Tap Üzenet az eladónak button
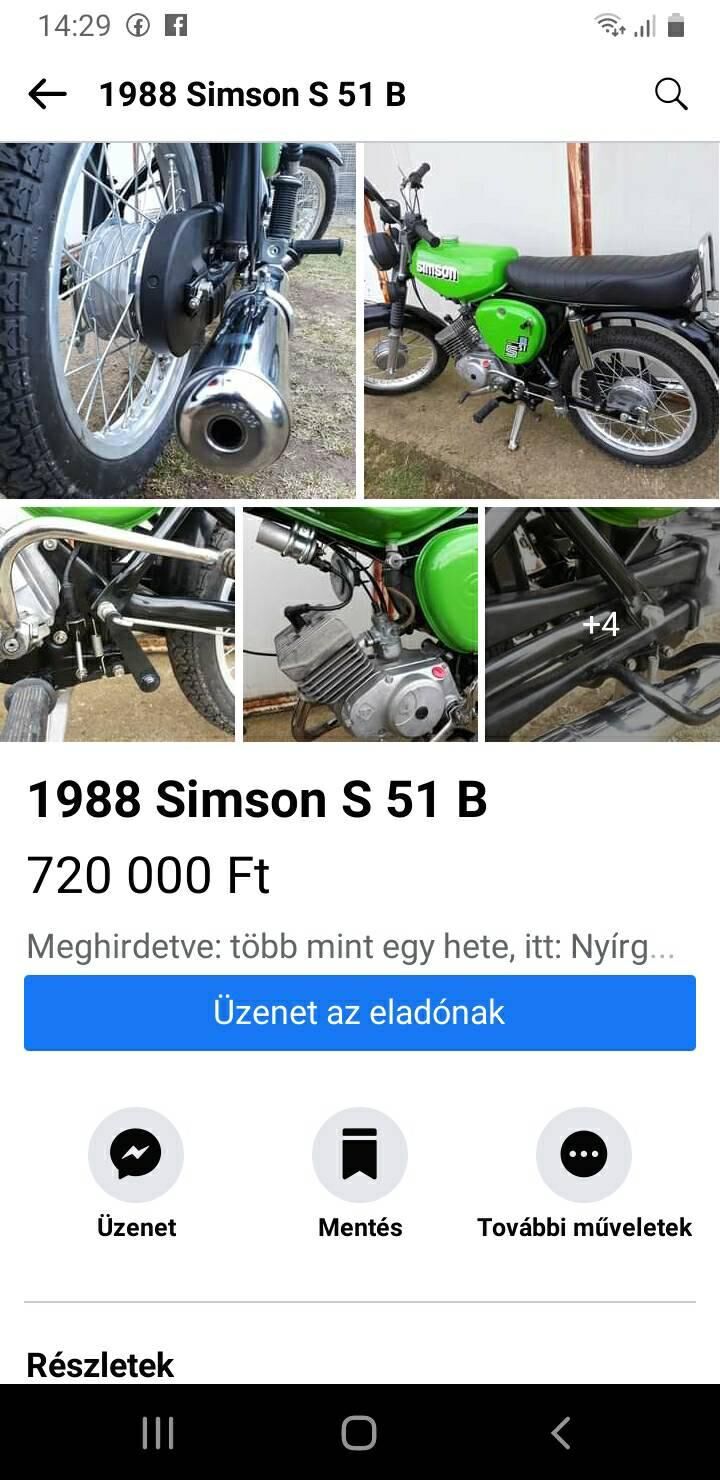The height and width of the screenshot is (1480, 720). point(360,1012)
